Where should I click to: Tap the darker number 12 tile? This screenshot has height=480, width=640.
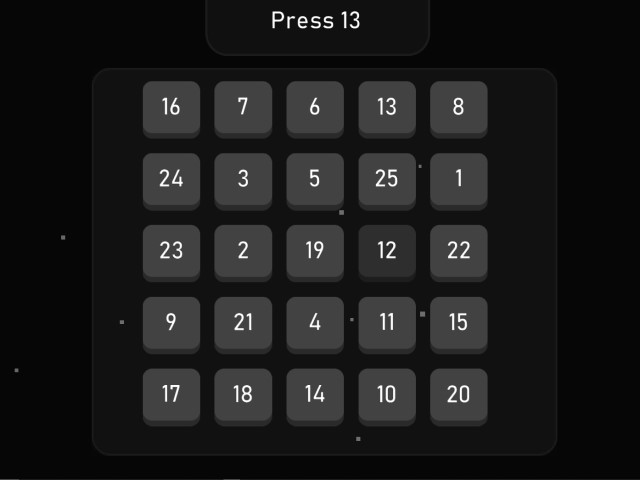387,251
